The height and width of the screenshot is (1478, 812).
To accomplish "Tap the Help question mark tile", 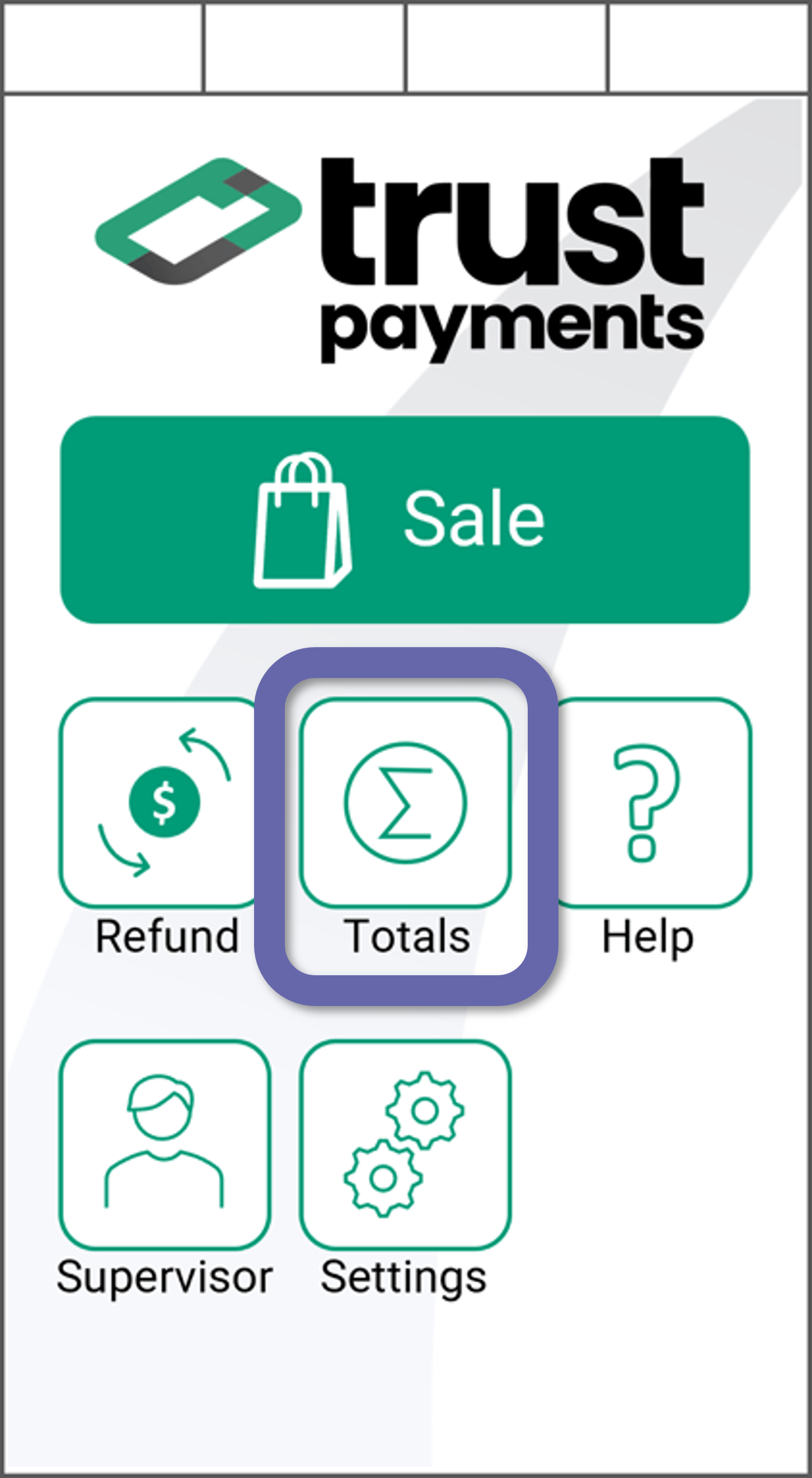I will tap(651, 803).
